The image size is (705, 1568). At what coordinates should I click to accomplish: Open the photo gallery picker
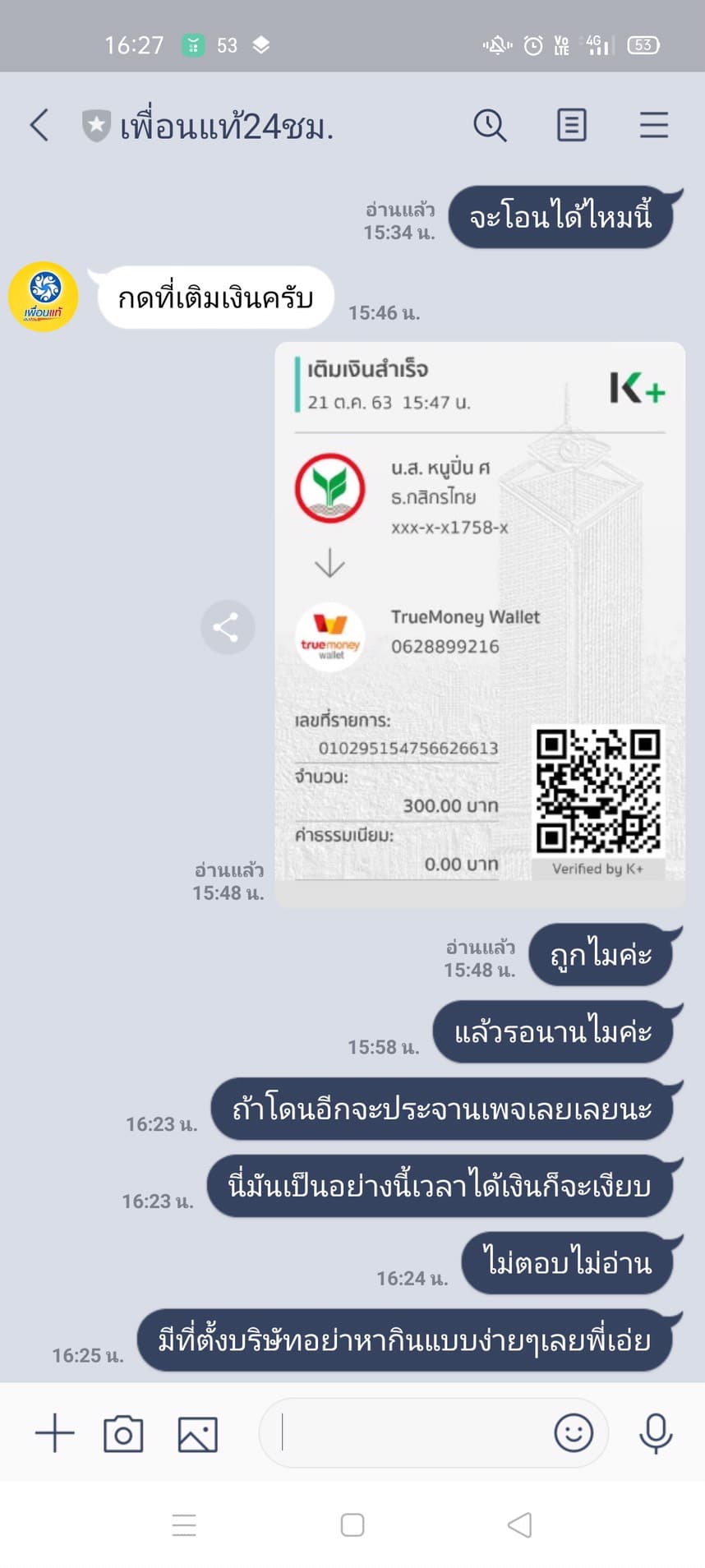(x=198, y=1434)
